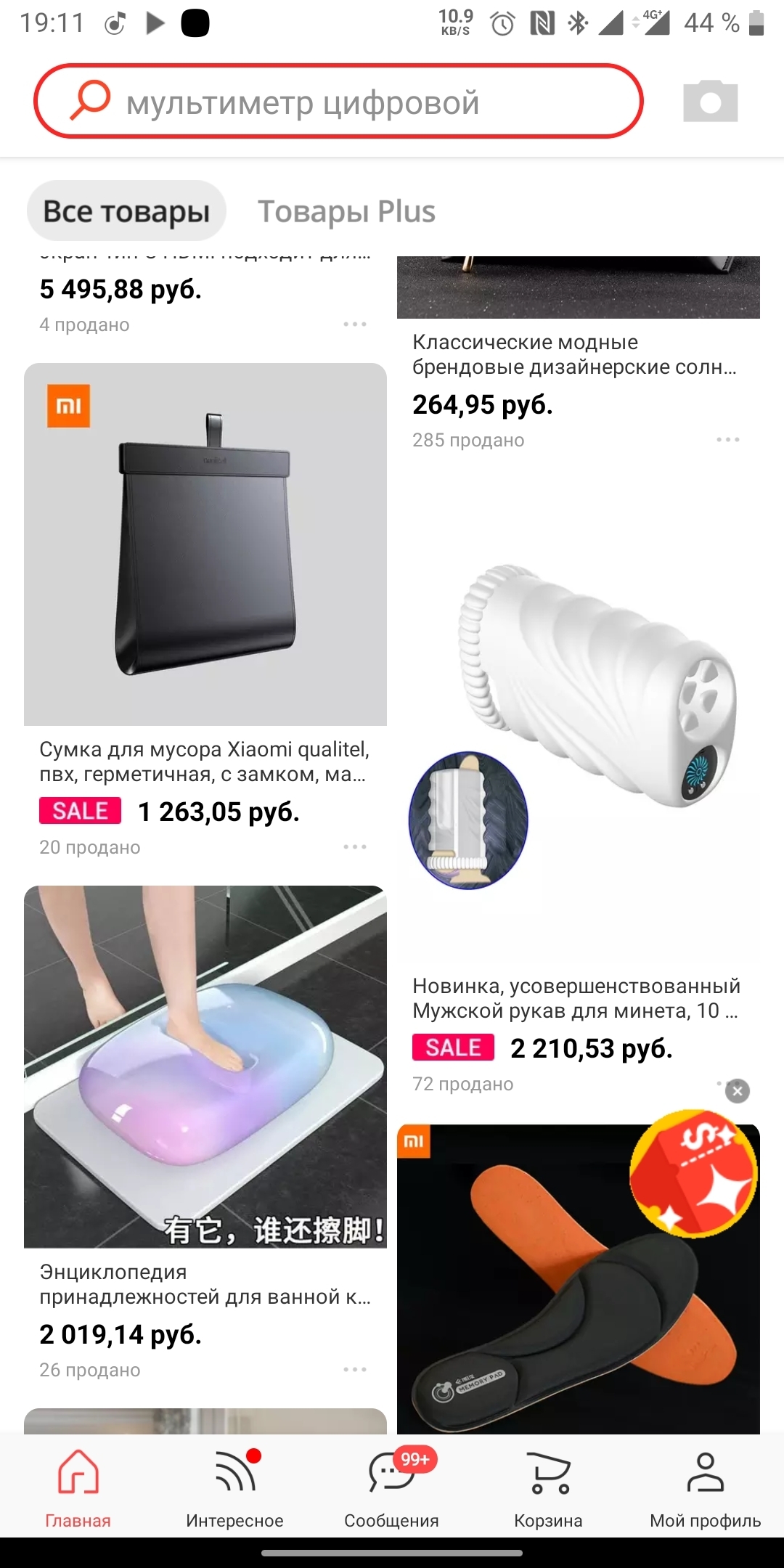Open more options for the 264,95 руб. sunglasses
784x1568 pixels.
coord(727,439)
